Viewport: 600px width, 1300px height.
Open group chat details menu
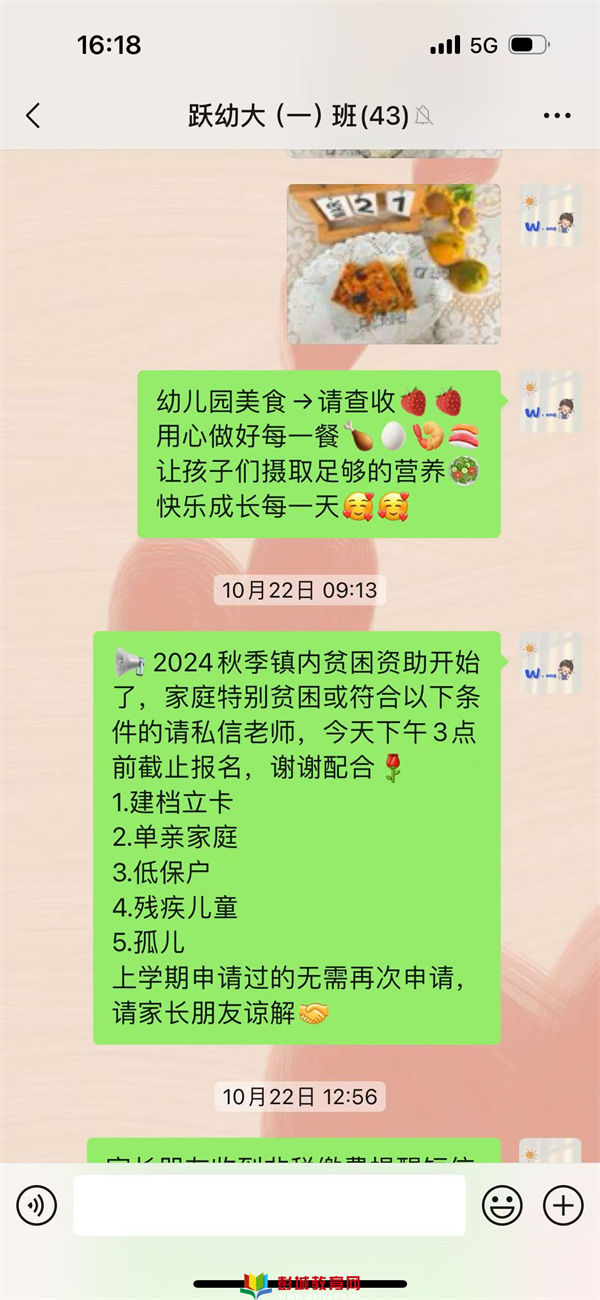[x=557, y=116]
